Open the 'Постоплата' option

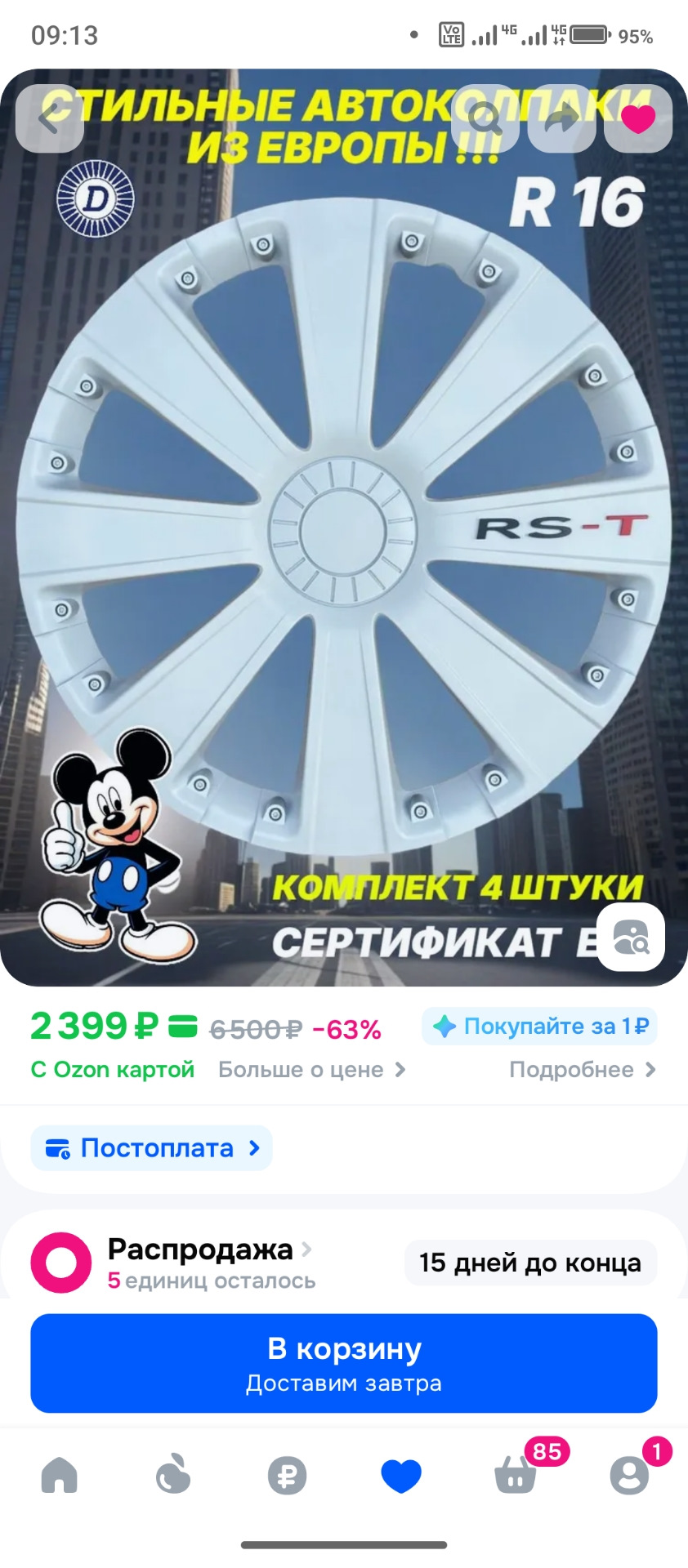click(x=152, y=1148)
